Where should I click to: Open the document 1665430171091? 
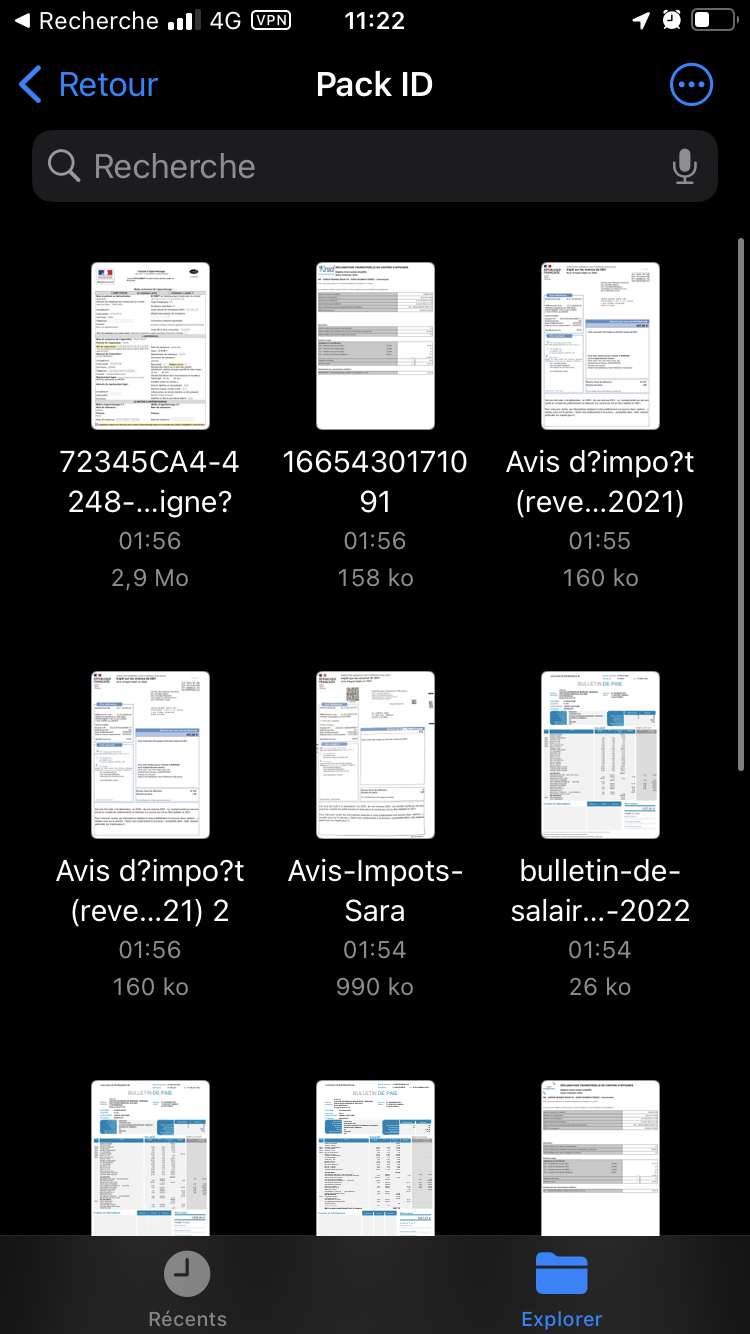(x=375, y=347)
